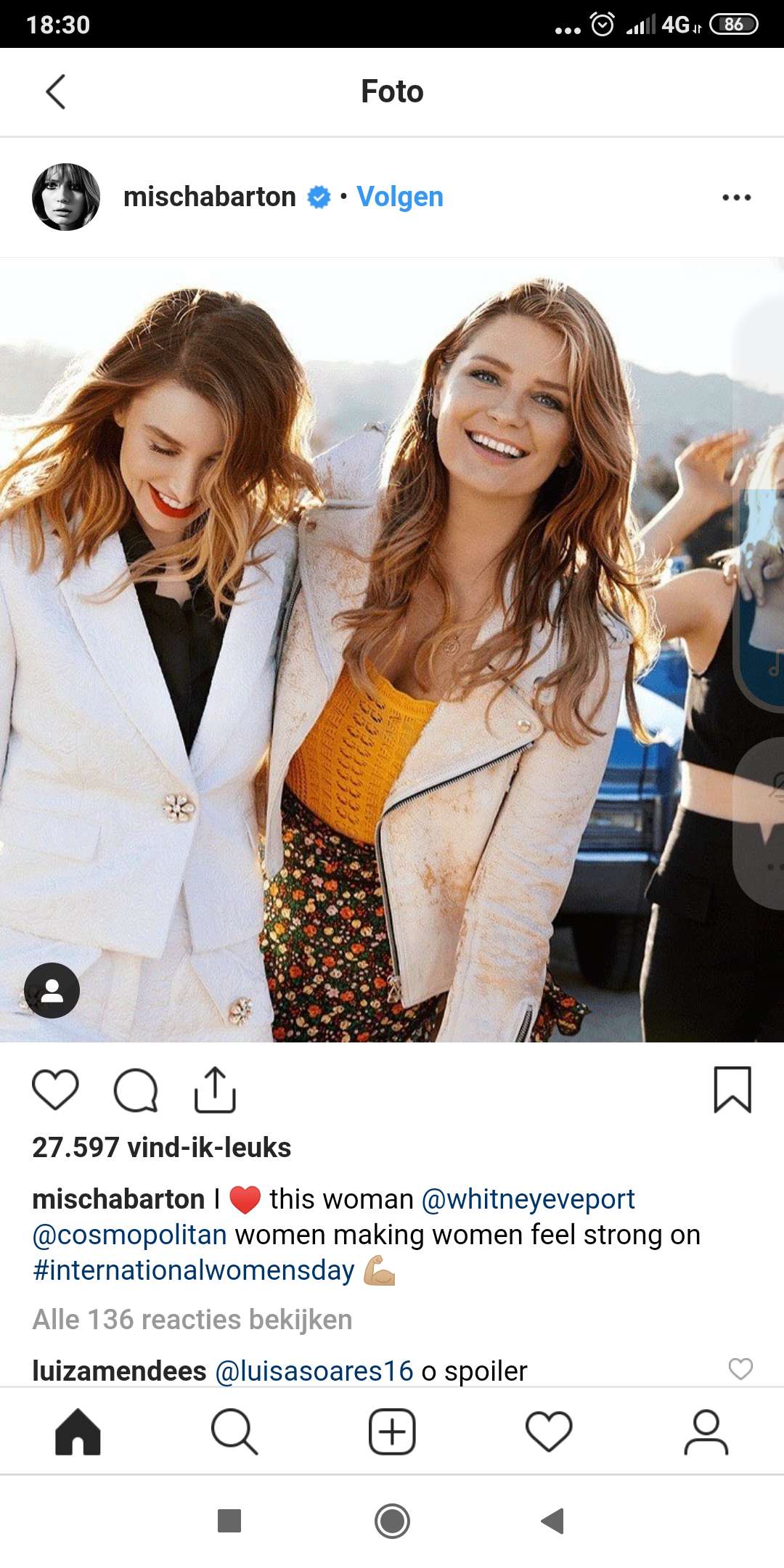This screenshot has height=1568, width=784.
Task: Switch to the Home tab
Action: pyautogui.click(x=78, y=1432)
